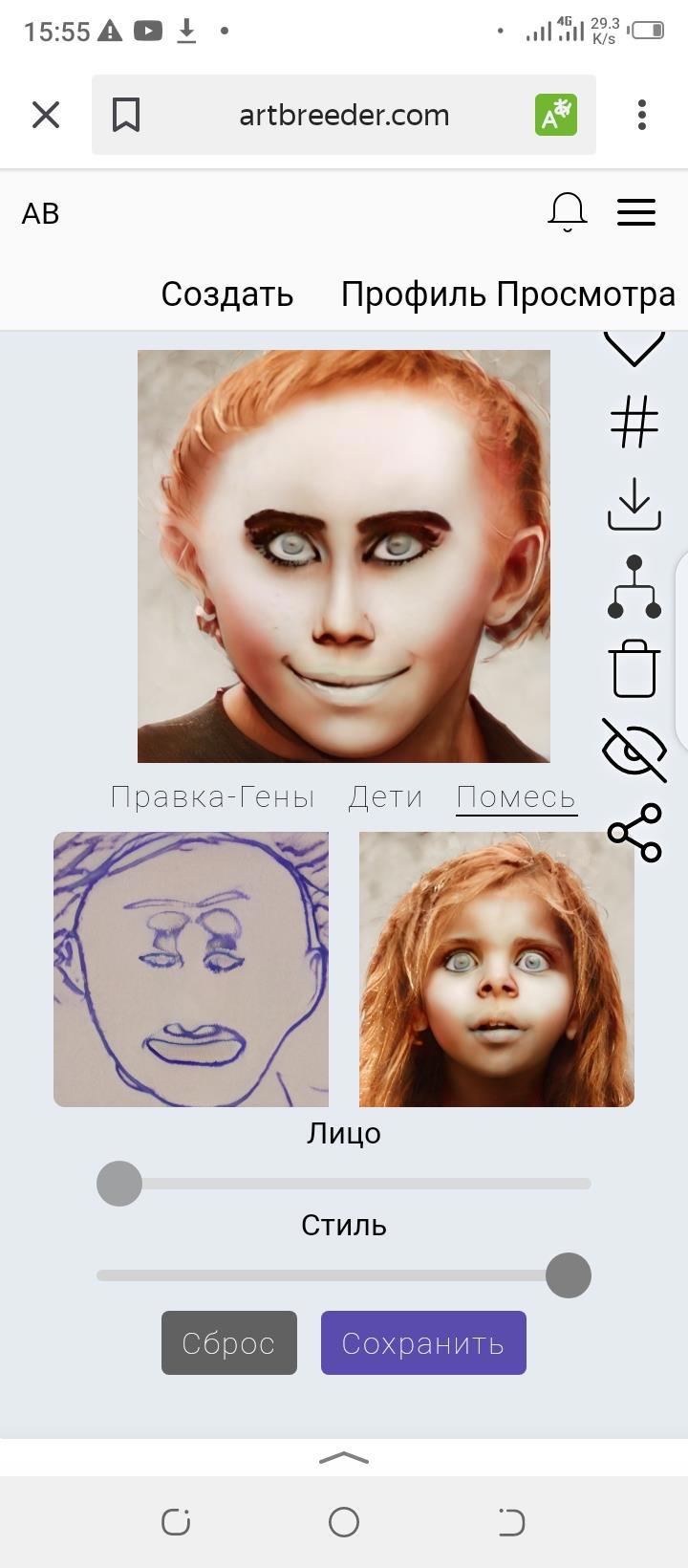Go to Создать
The image size is (688, 1568).
click(226, 294)
